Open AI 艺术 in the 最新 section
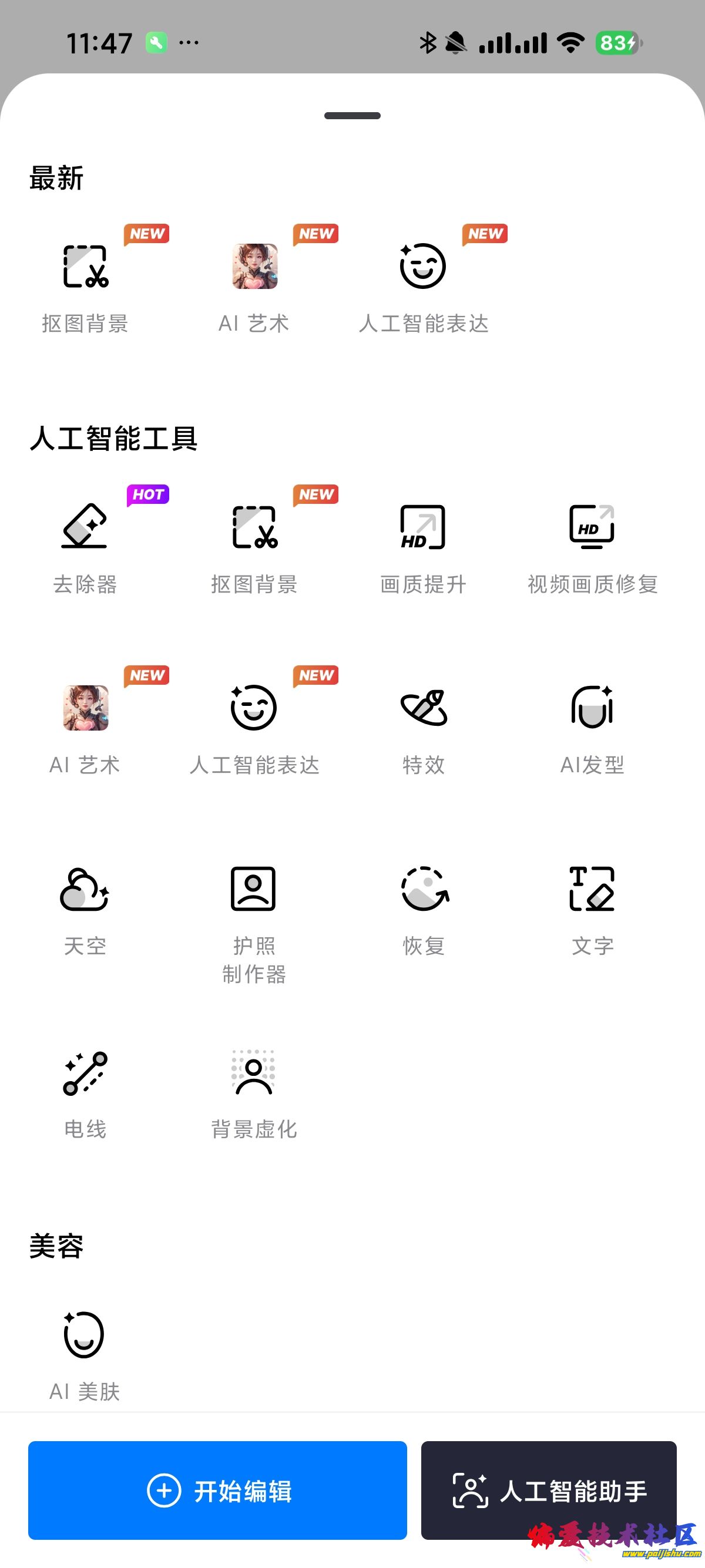The width and height of the screenshot is (705, 1568). 254,267
